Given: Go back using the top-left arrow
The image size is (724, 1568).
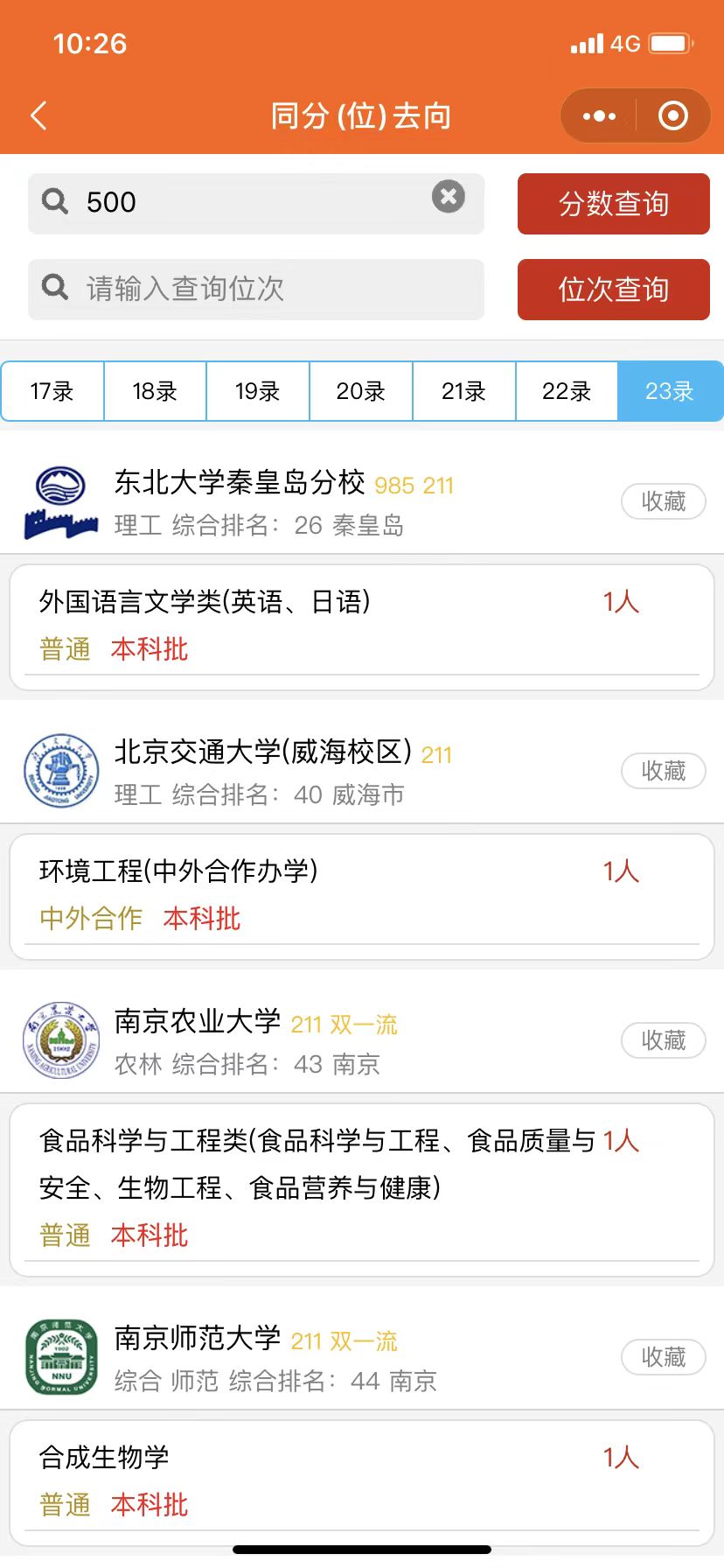Looking at the screenshot, I should point(38,115).
